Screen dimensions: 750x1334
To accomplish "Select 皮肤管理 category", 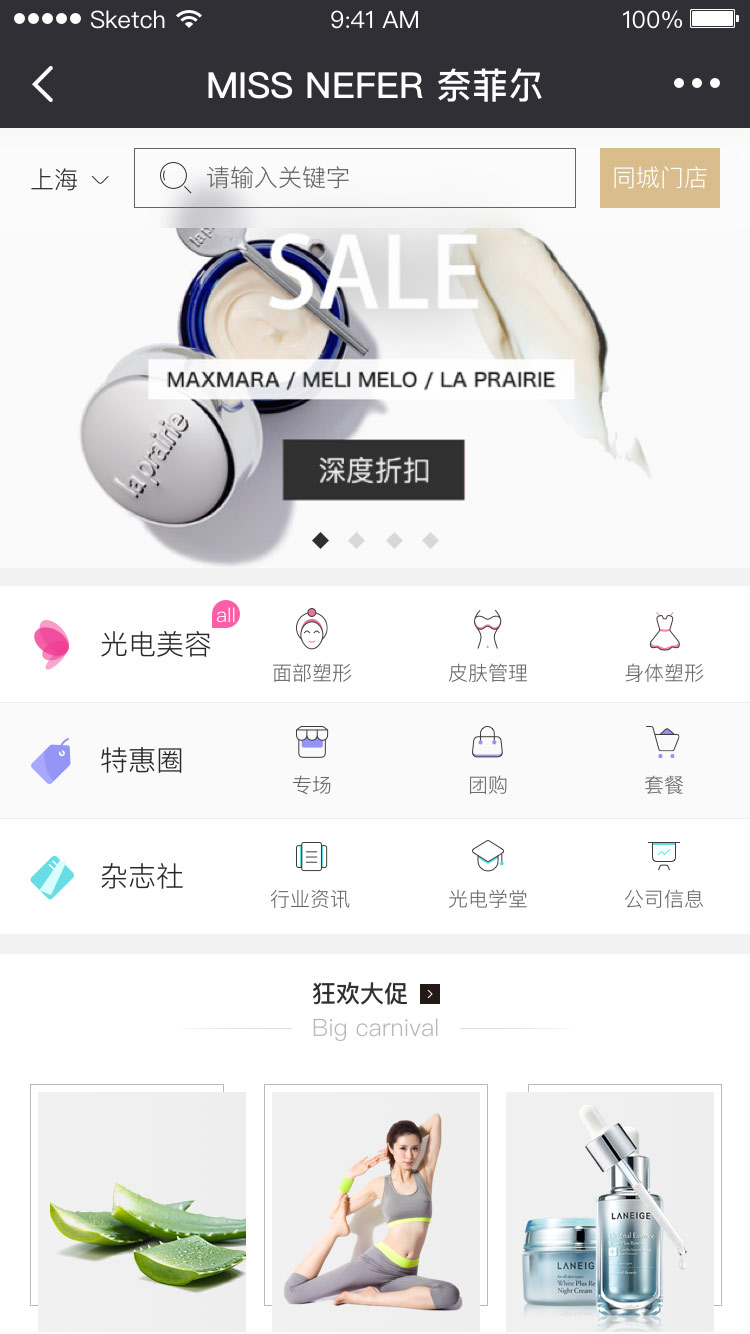I will tap(487, 646).
